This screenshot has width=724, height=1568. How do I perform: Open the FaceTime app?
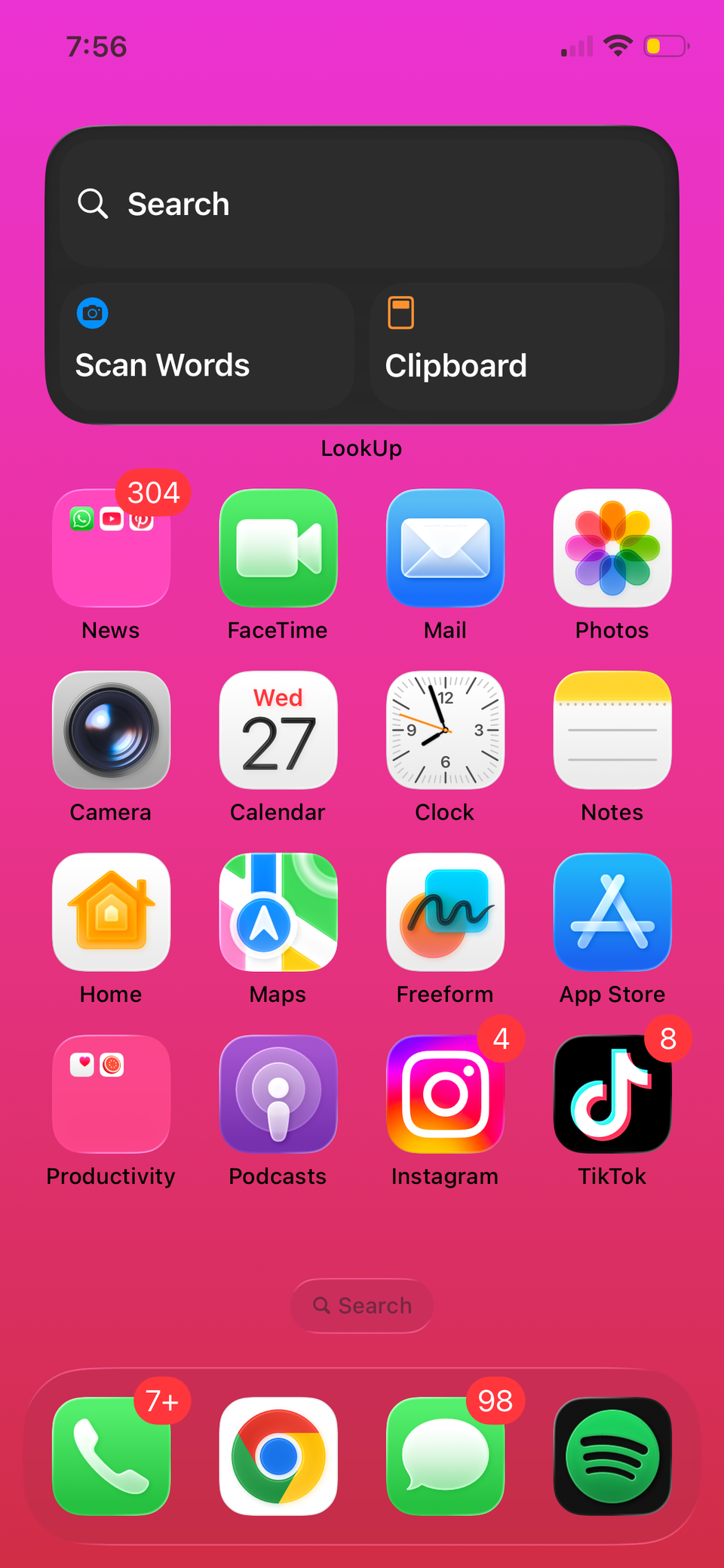(278, 549)
